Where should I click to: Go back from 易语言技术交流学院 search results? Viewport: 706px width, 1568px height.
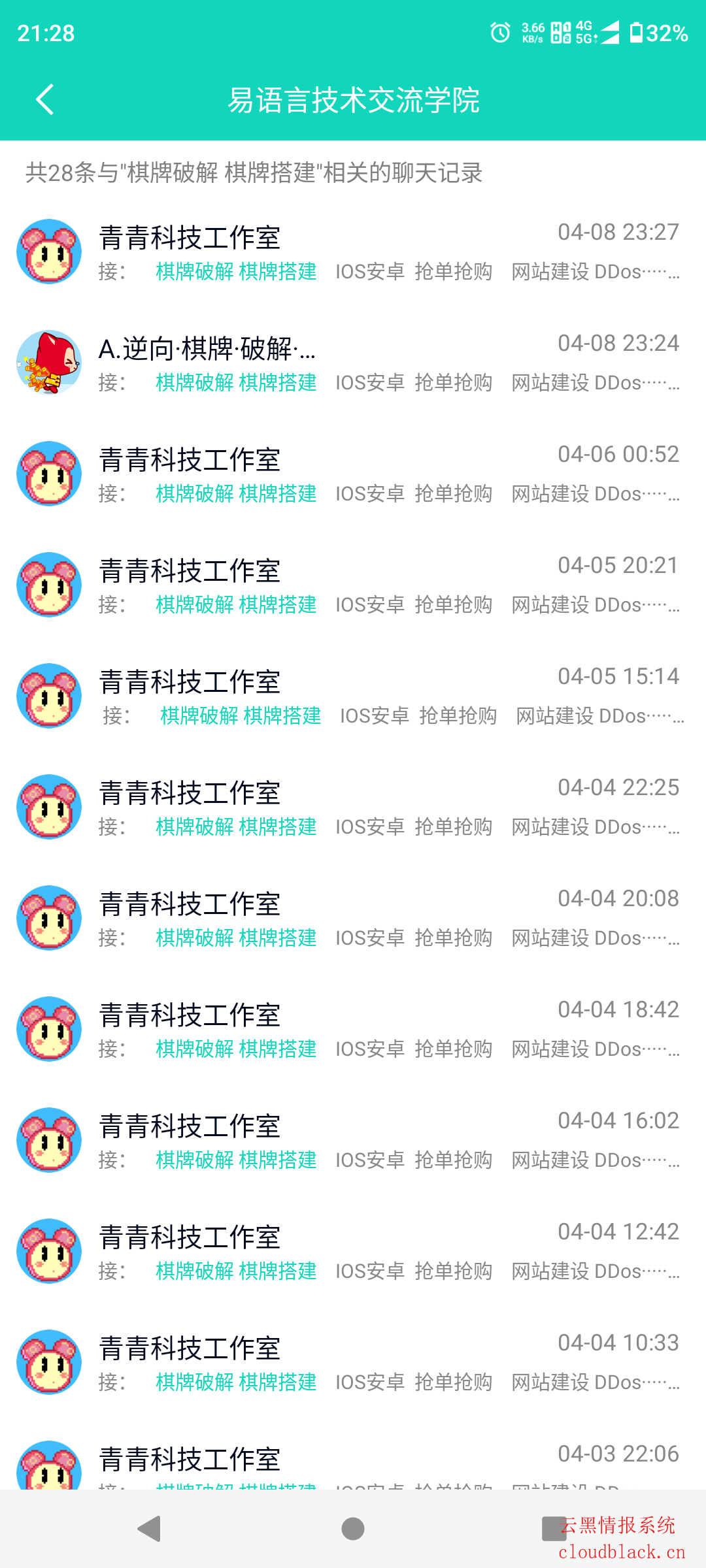pyautogui.click(x=44, y=100)
